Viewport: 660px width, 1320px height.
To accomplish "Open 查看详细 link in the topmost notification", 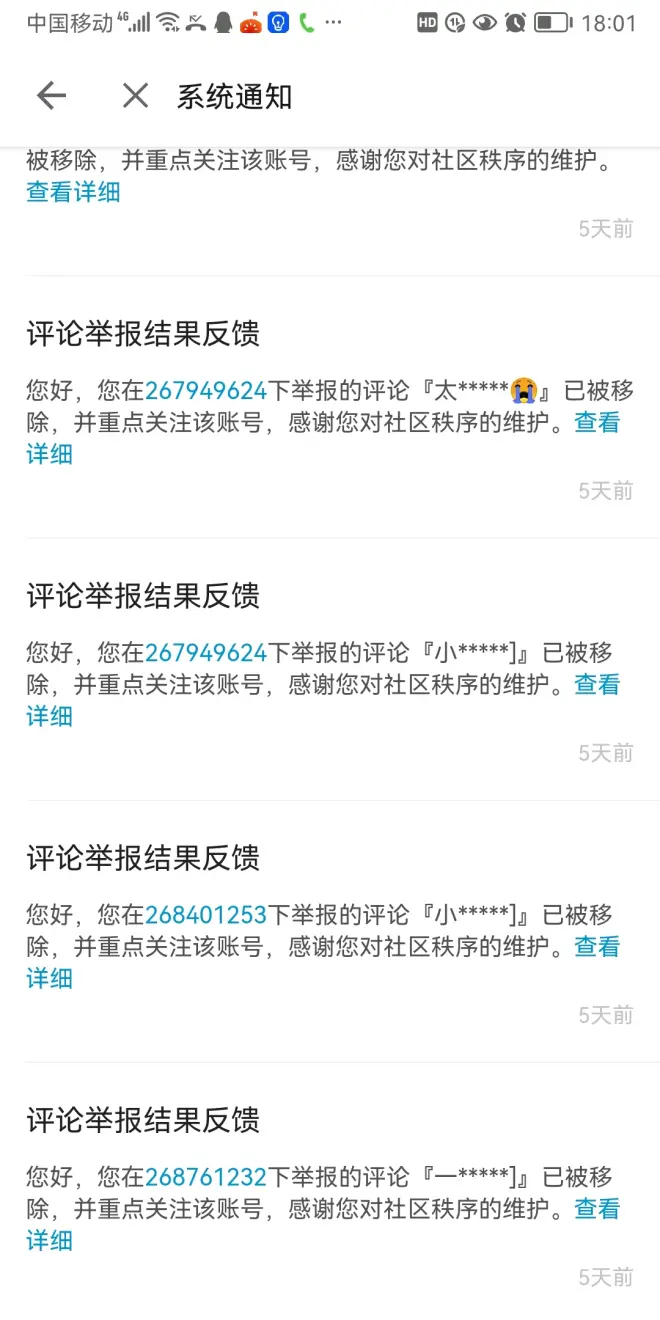I will [x=73, y=192].
